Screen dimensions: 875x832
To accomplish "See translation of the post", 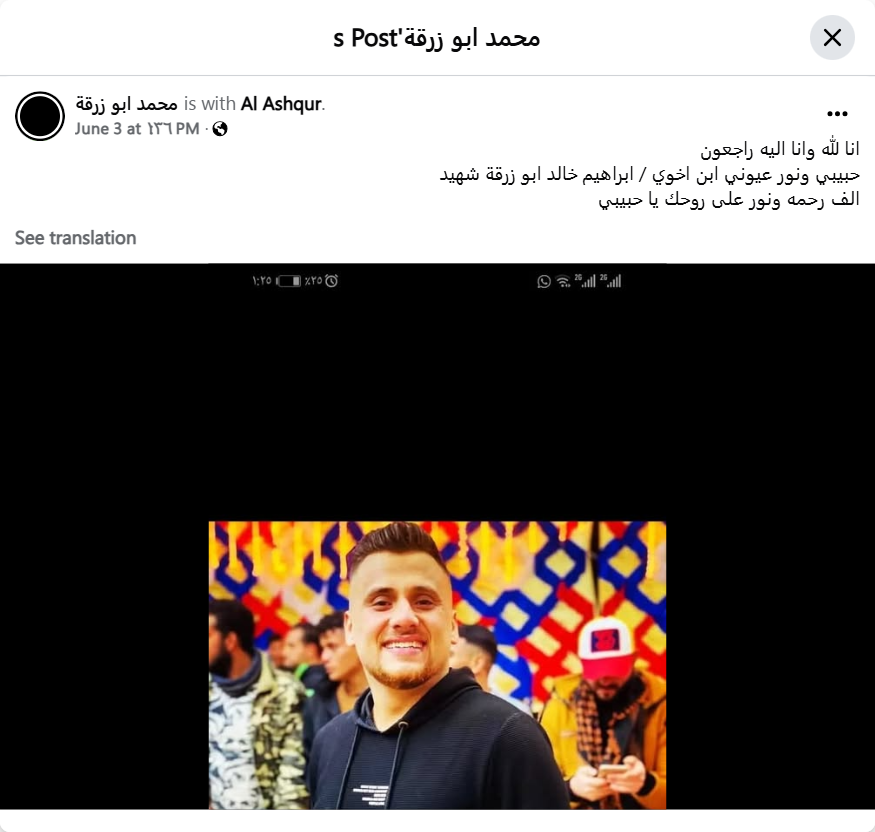I will tap(75, 238).
